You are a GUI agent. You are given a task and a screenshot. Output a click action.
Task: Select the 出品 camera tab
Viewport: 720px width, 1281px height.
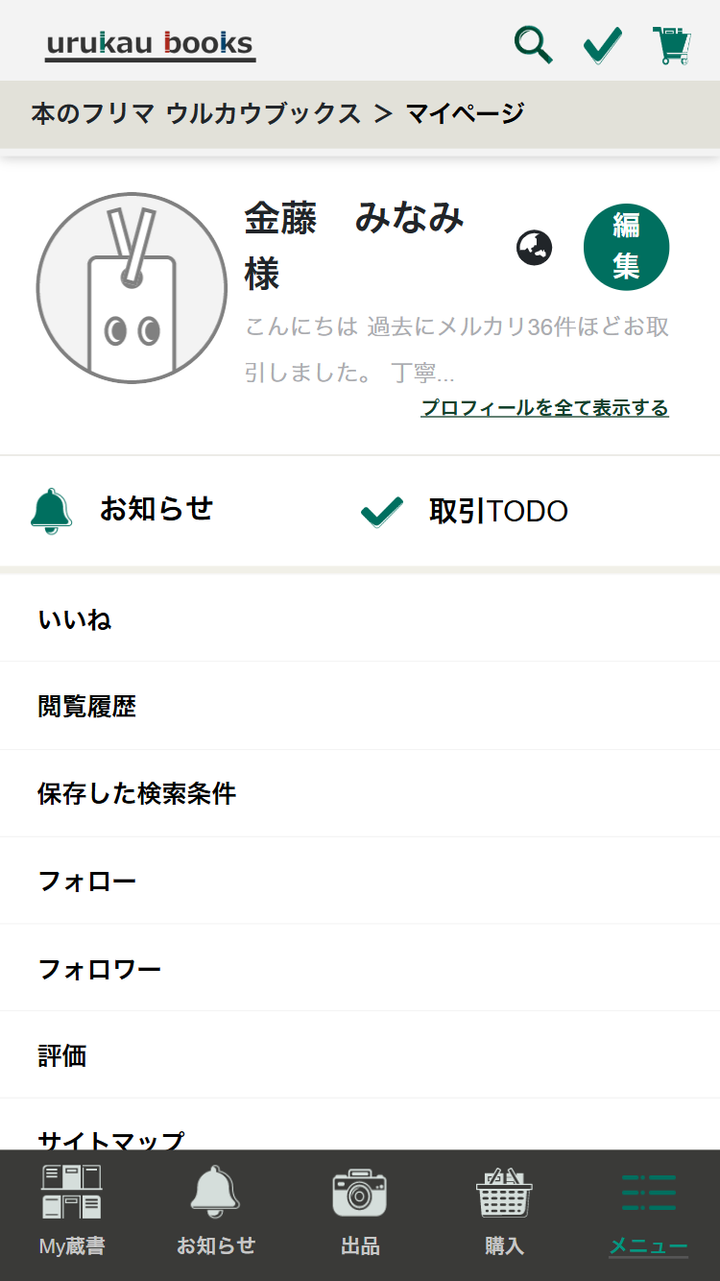point(360,1212)
